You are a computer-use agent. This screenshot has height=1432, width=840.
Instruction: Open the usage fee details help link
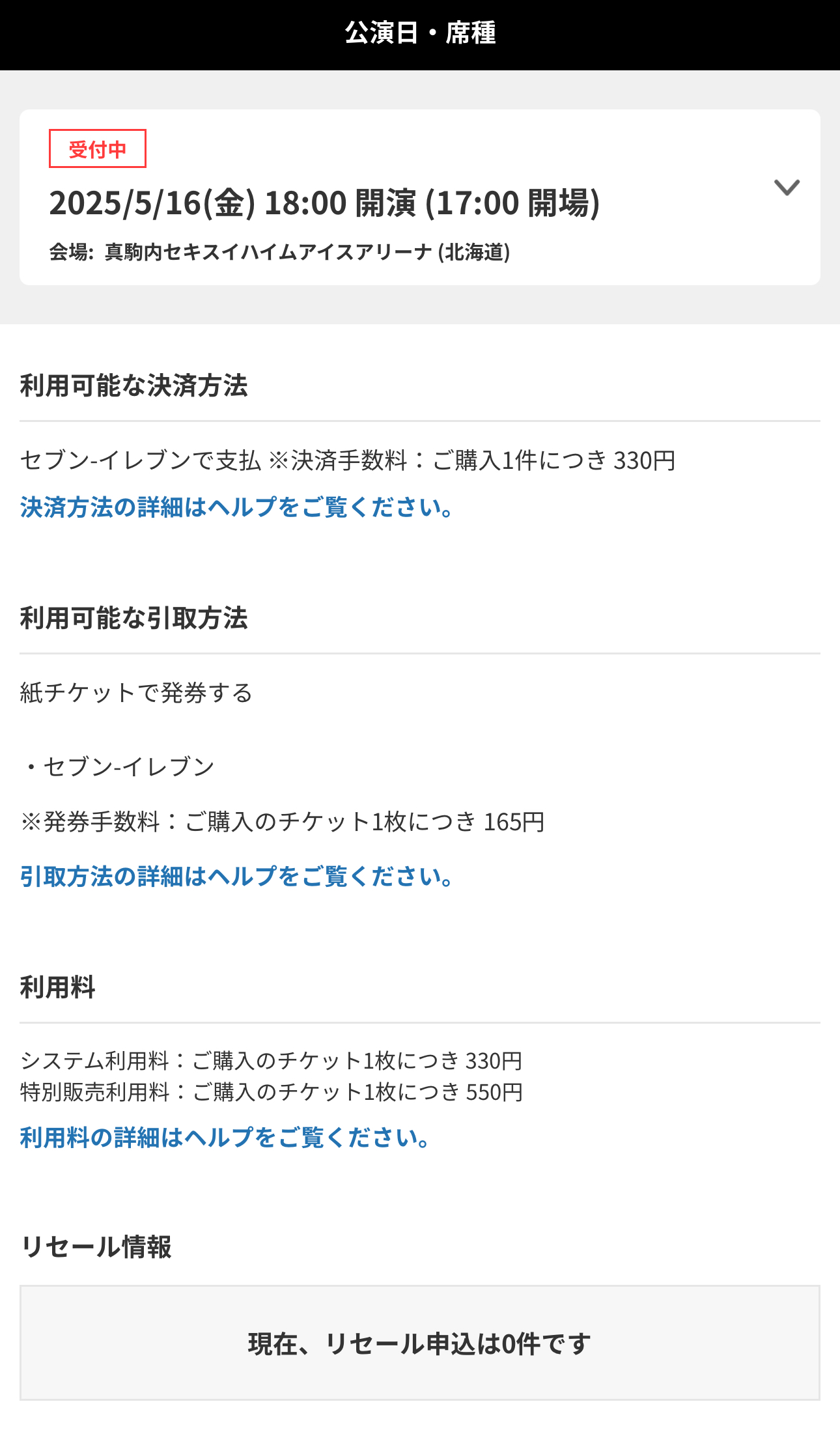225,1138
